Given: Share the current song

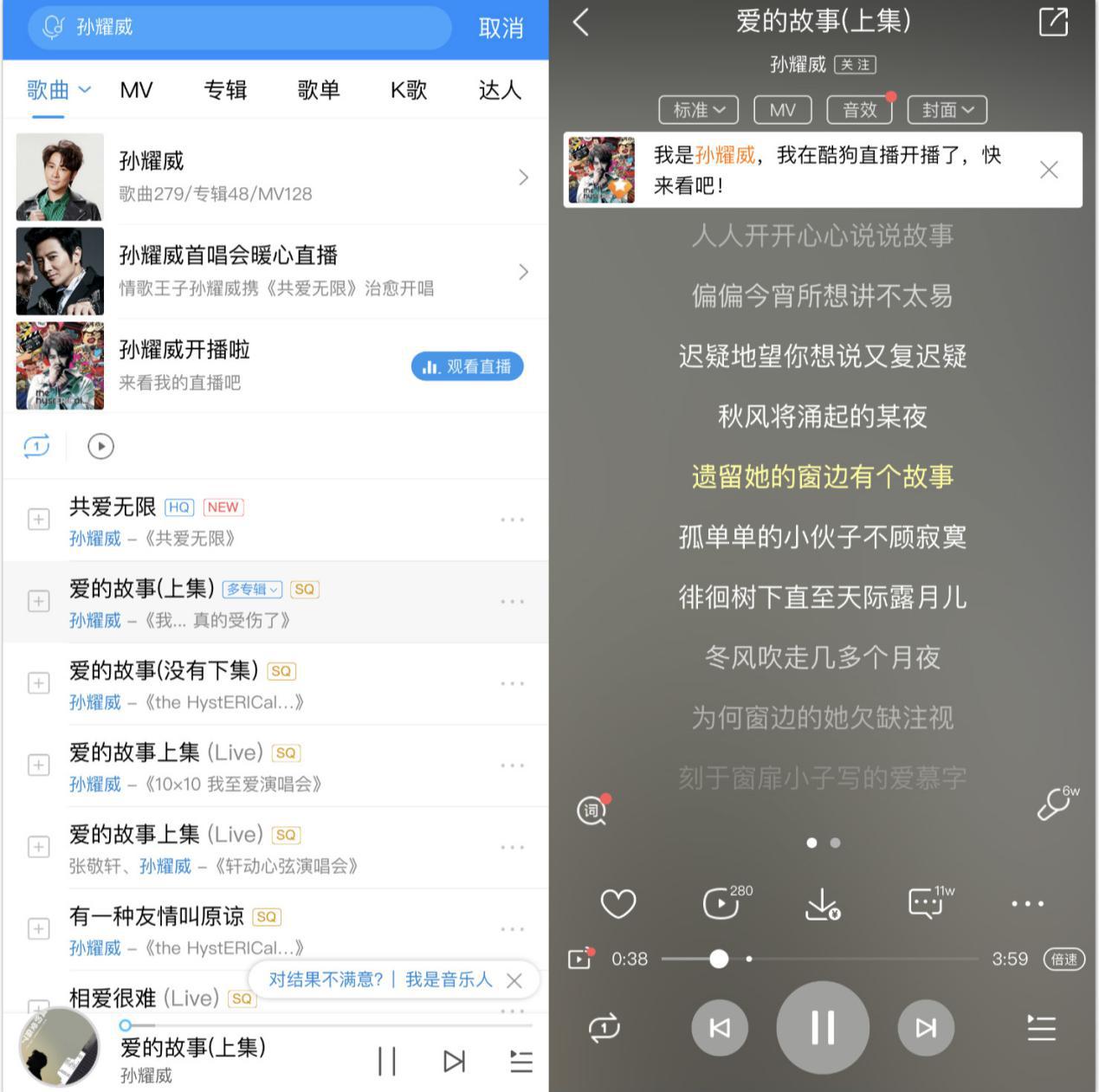Looking at the screenshot, I should 1052,23.
